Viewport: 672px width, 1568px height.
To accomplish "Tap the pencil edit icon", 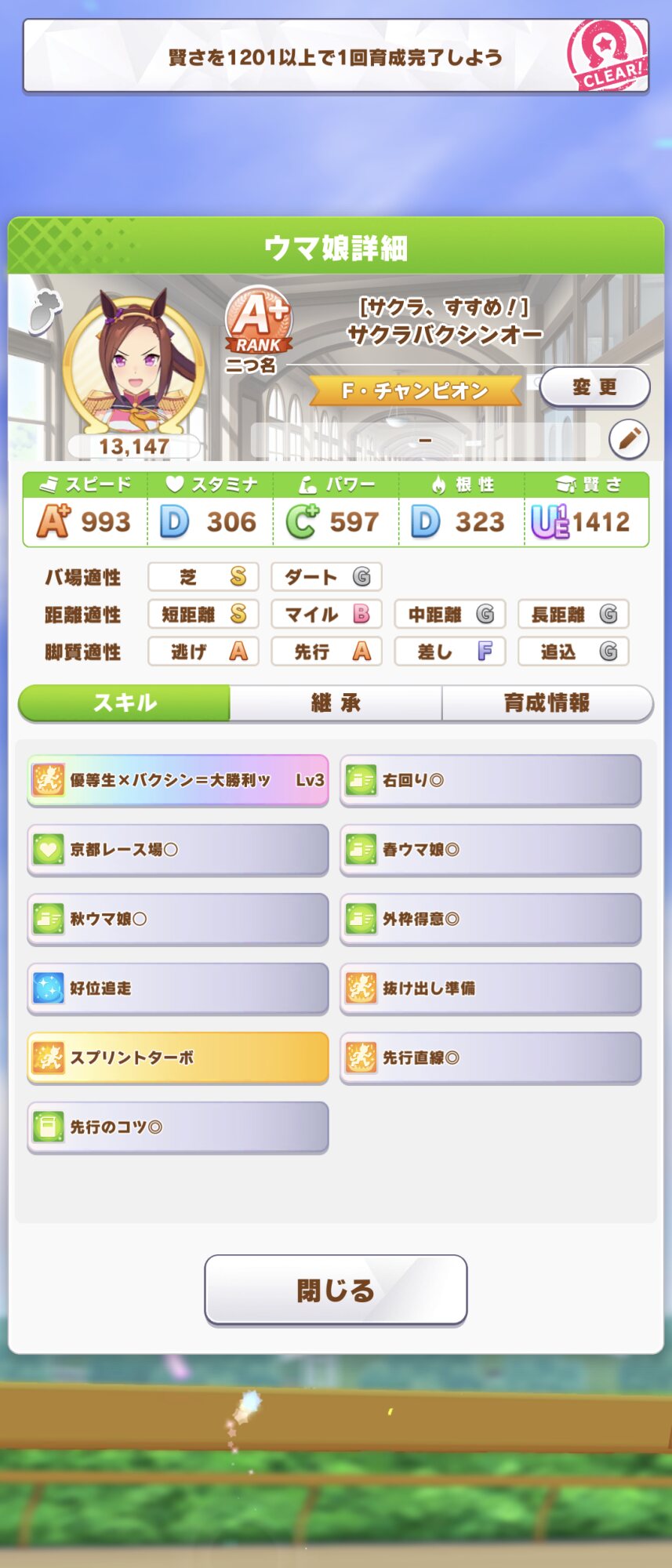I will coord(629,439).
